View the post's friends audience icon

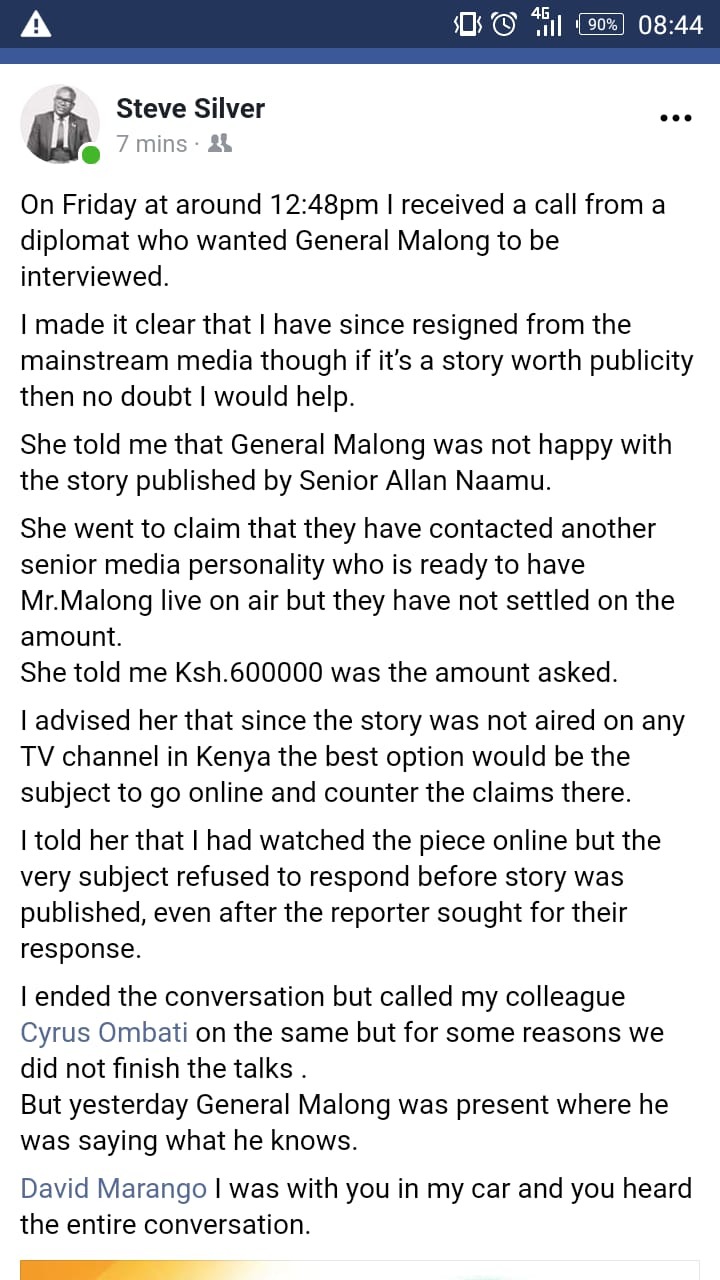[220, 144]
